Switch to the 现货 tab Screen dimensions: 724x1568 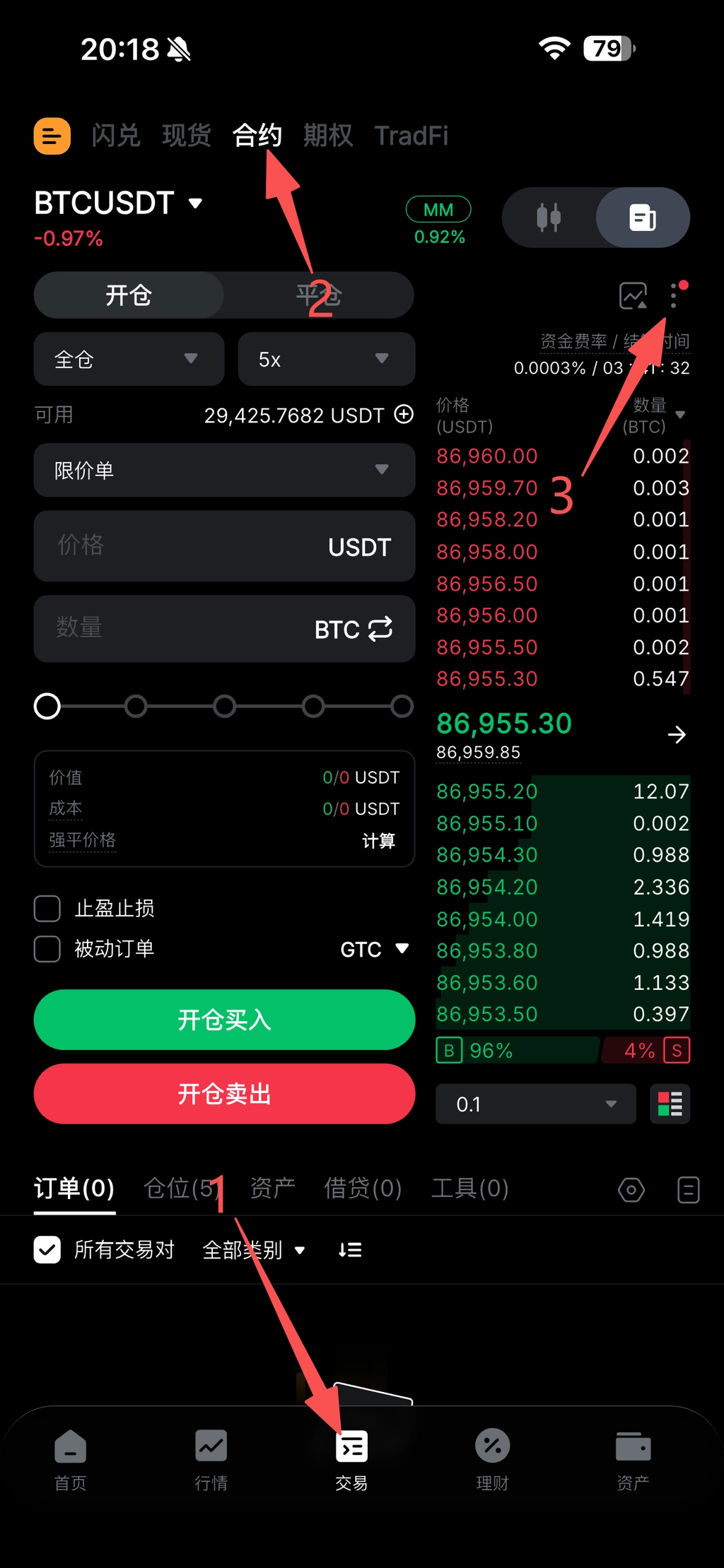pos(187,136)
